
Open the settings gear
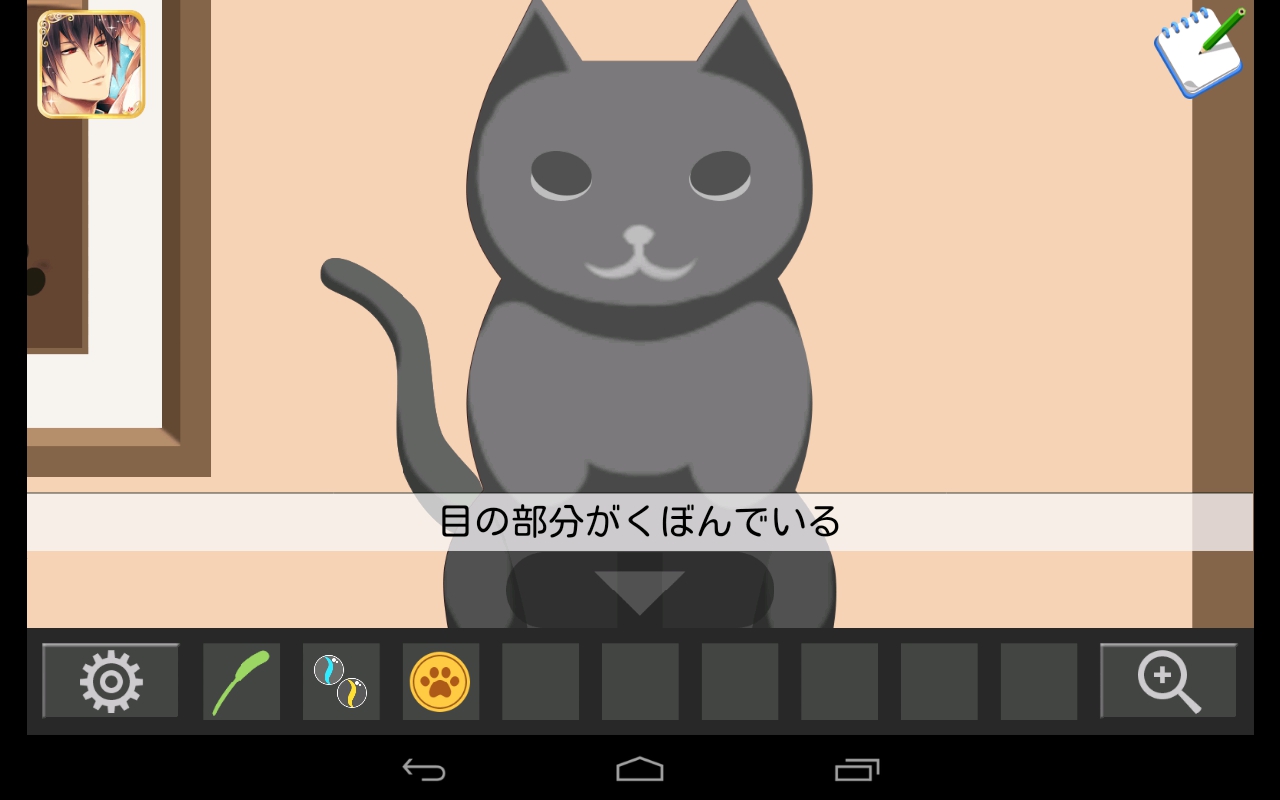110,681
